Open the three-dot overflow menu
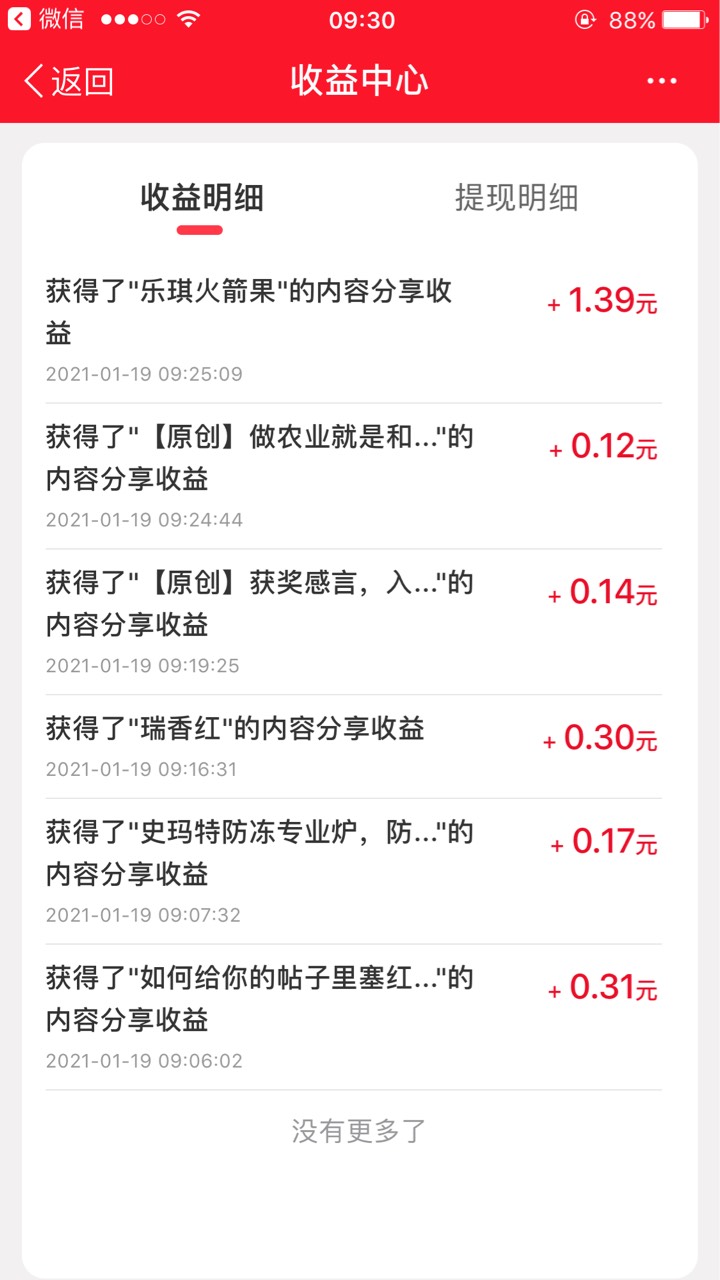Viewport: 720px width, 1280px height. tap(662, 81)
